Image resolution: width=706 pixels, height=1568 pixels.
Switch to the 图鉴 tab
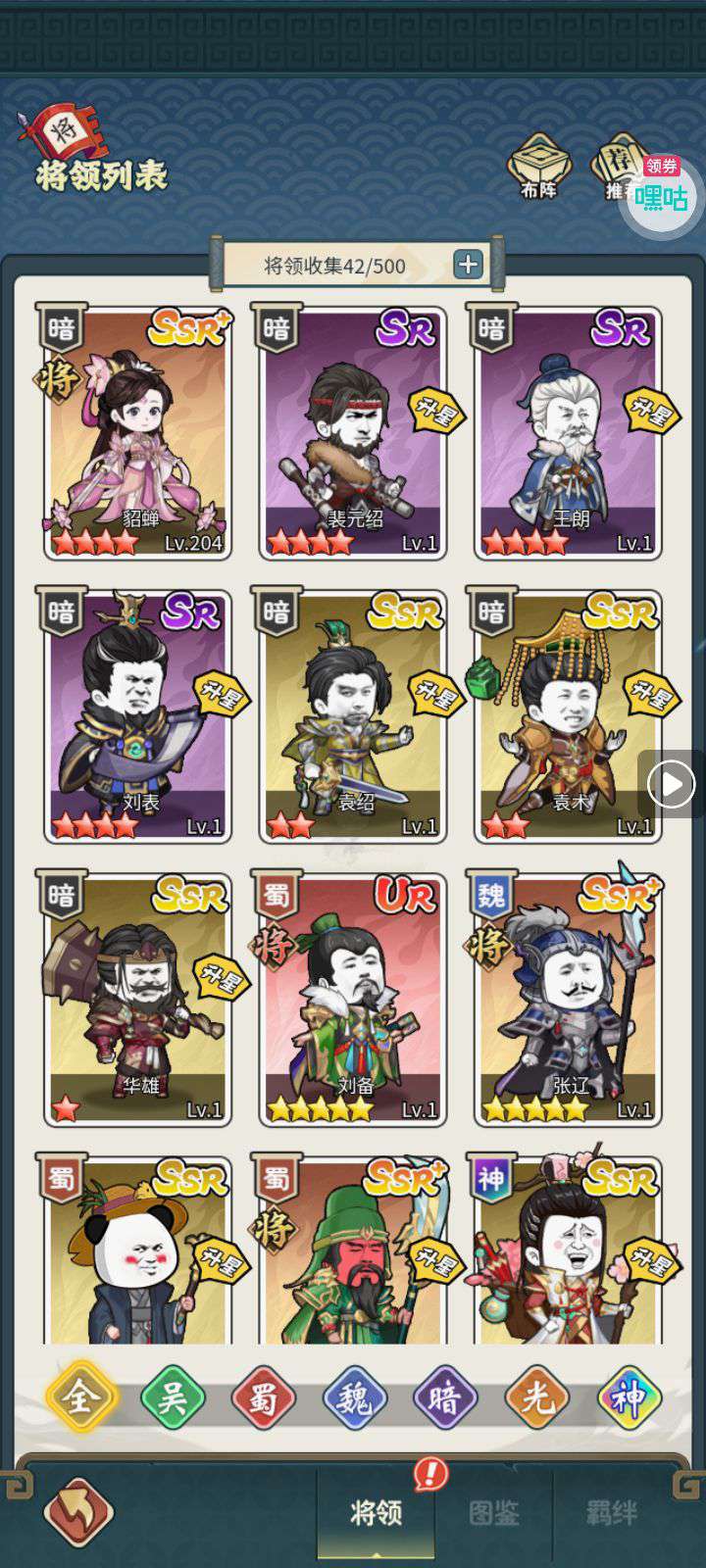493,1513
